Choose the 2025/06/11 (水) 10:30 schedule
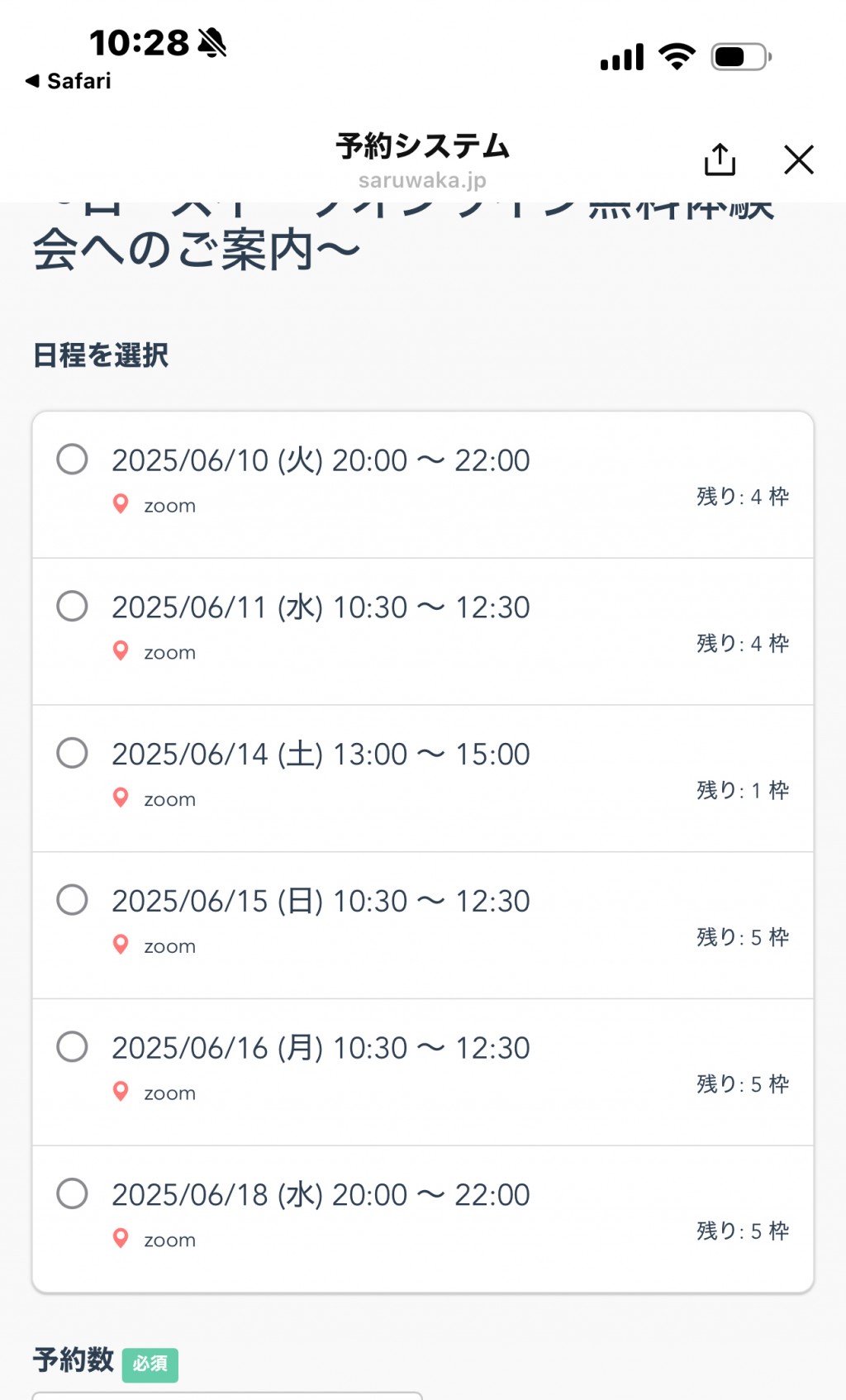The image size is (846, 1400). click(423, 632)
